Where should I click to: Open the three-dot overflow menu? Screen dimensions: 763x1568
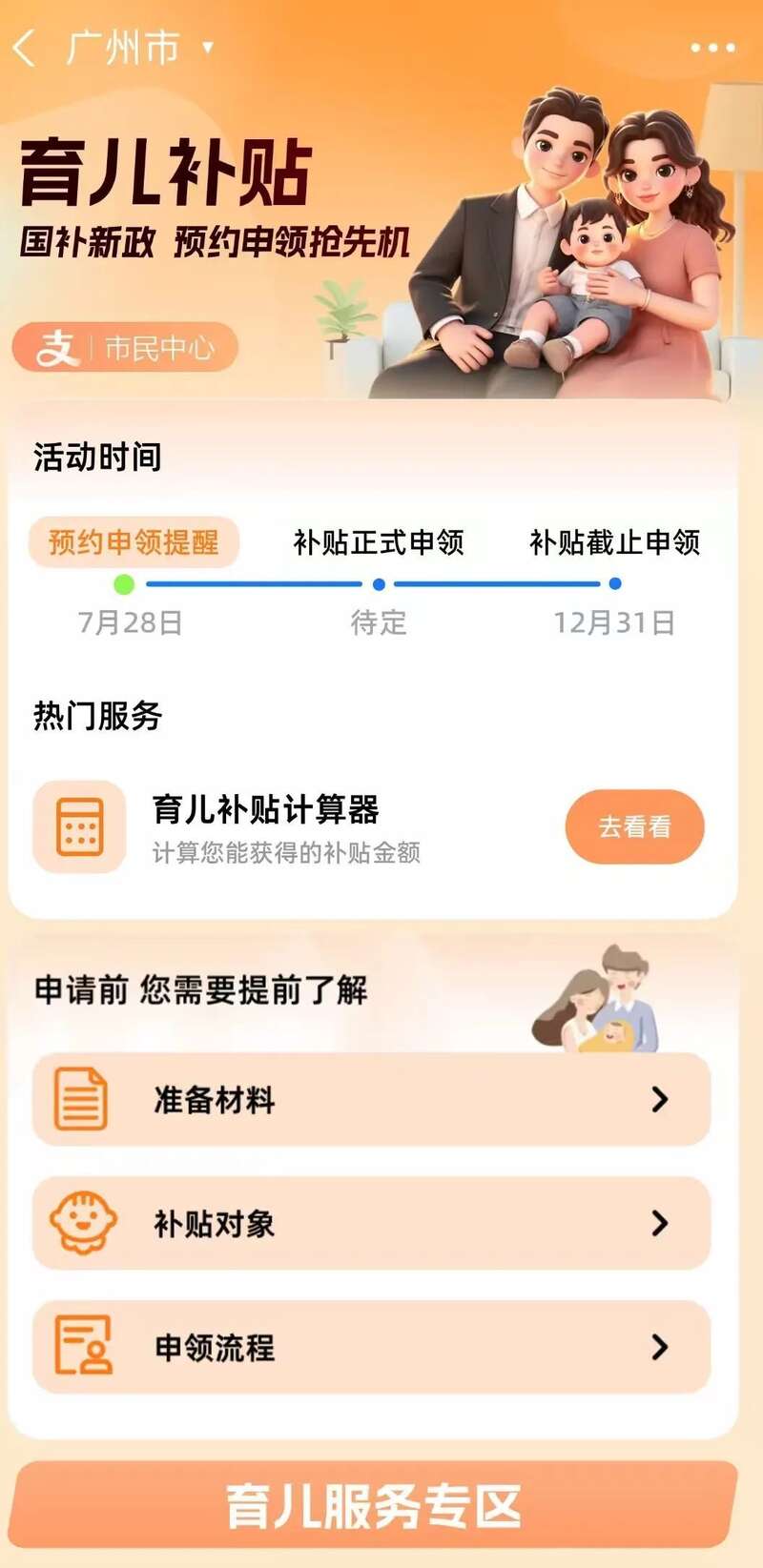(x=712, y=48)
